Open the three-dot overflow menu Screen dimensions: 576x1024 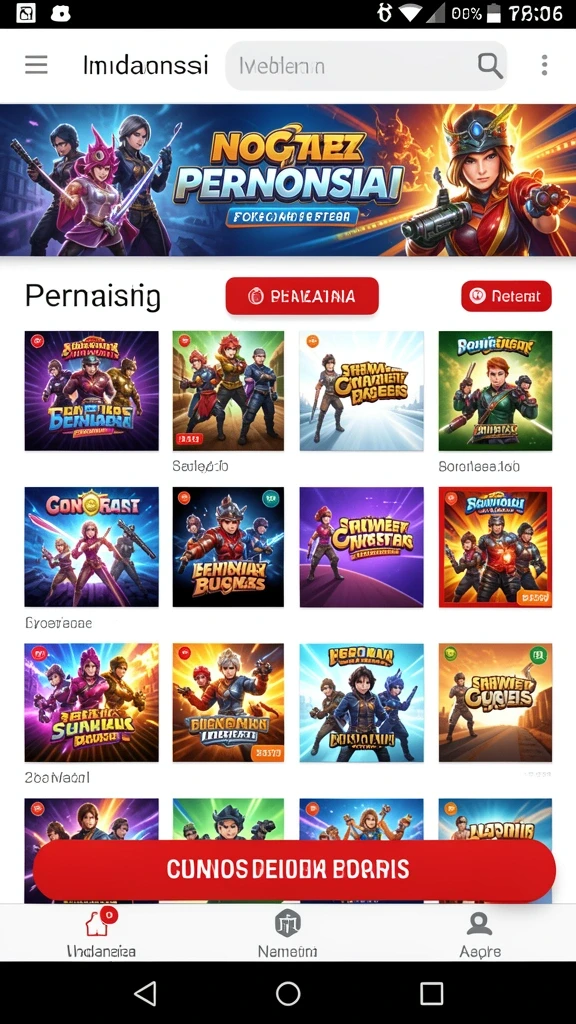(x=544, y=65)
